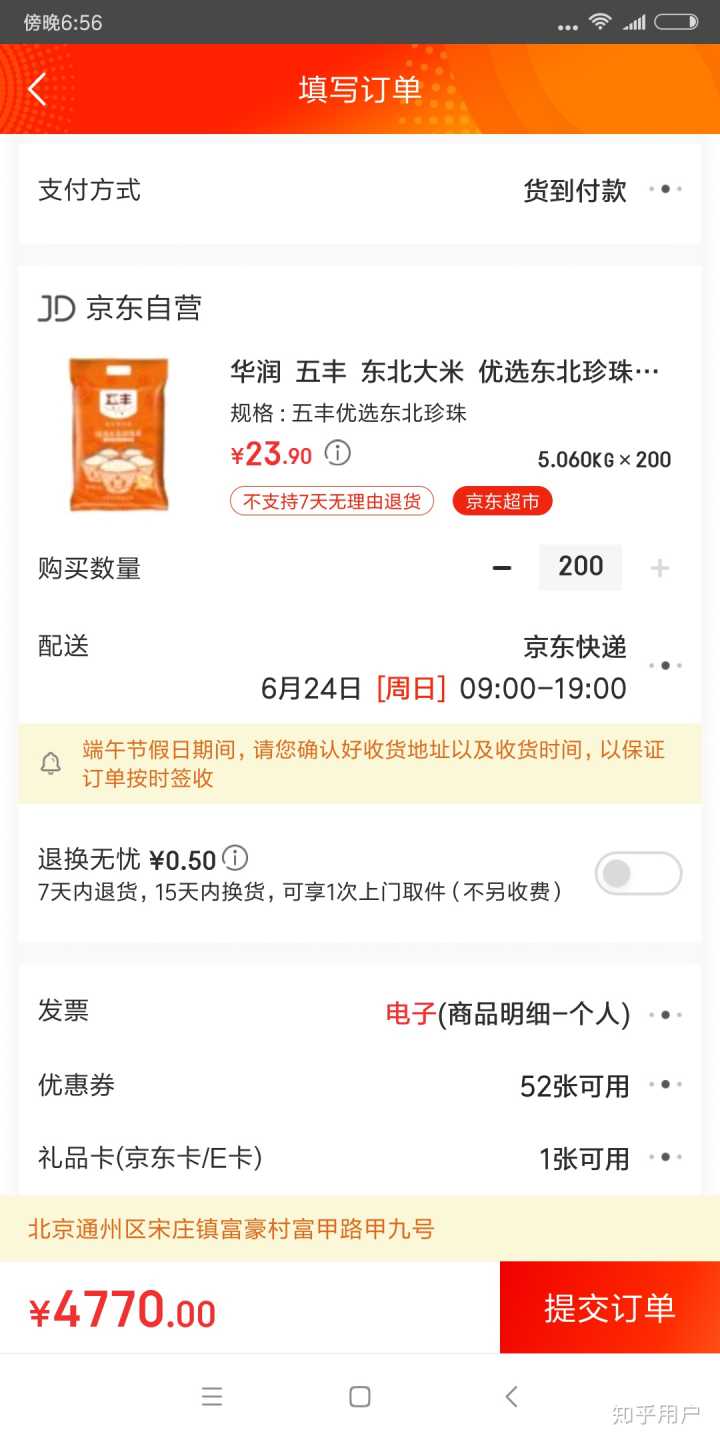720x1440 pixels.
Task: Increase purchase quantity with the plus button
Action: point(659,568)
